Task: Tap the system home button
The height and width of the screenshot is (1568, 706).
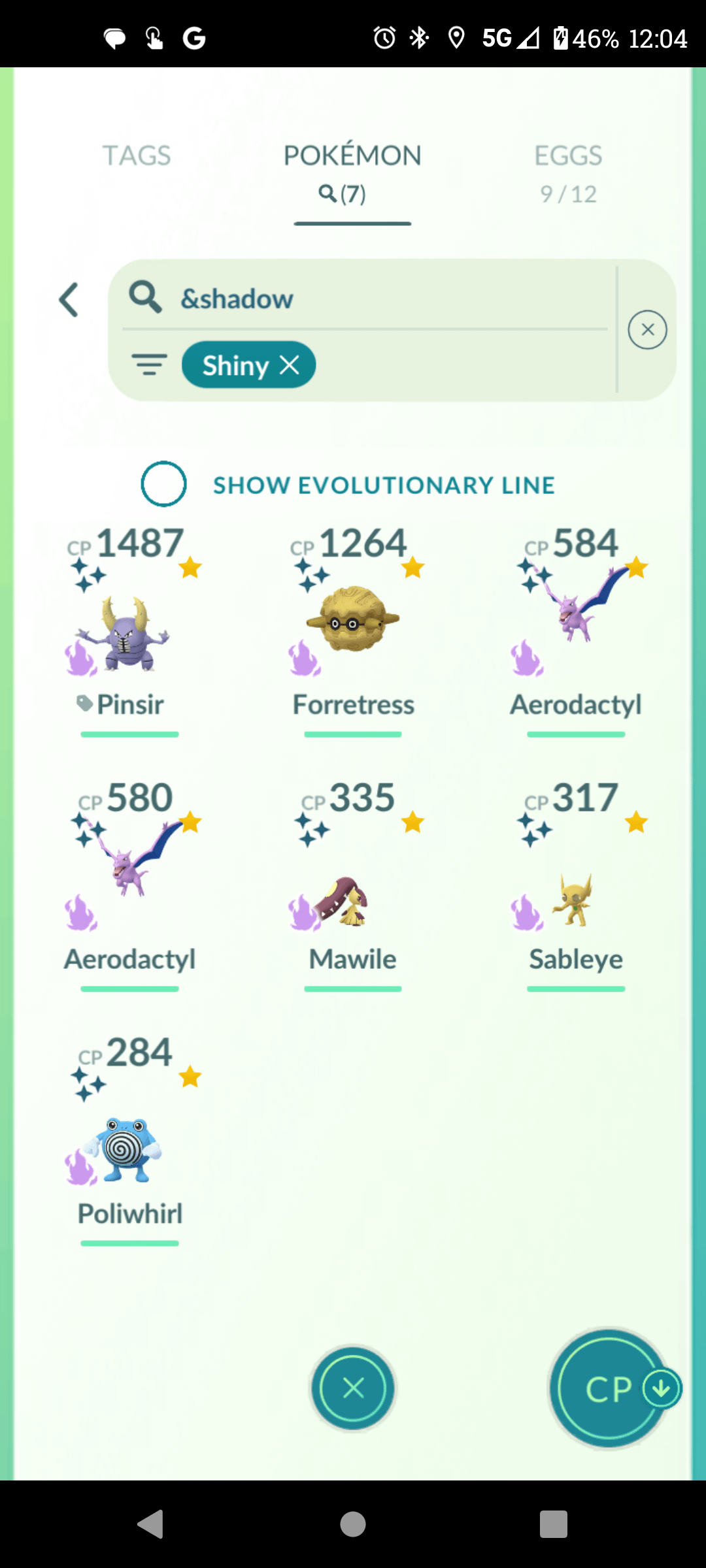Action: click(353, 1524)
